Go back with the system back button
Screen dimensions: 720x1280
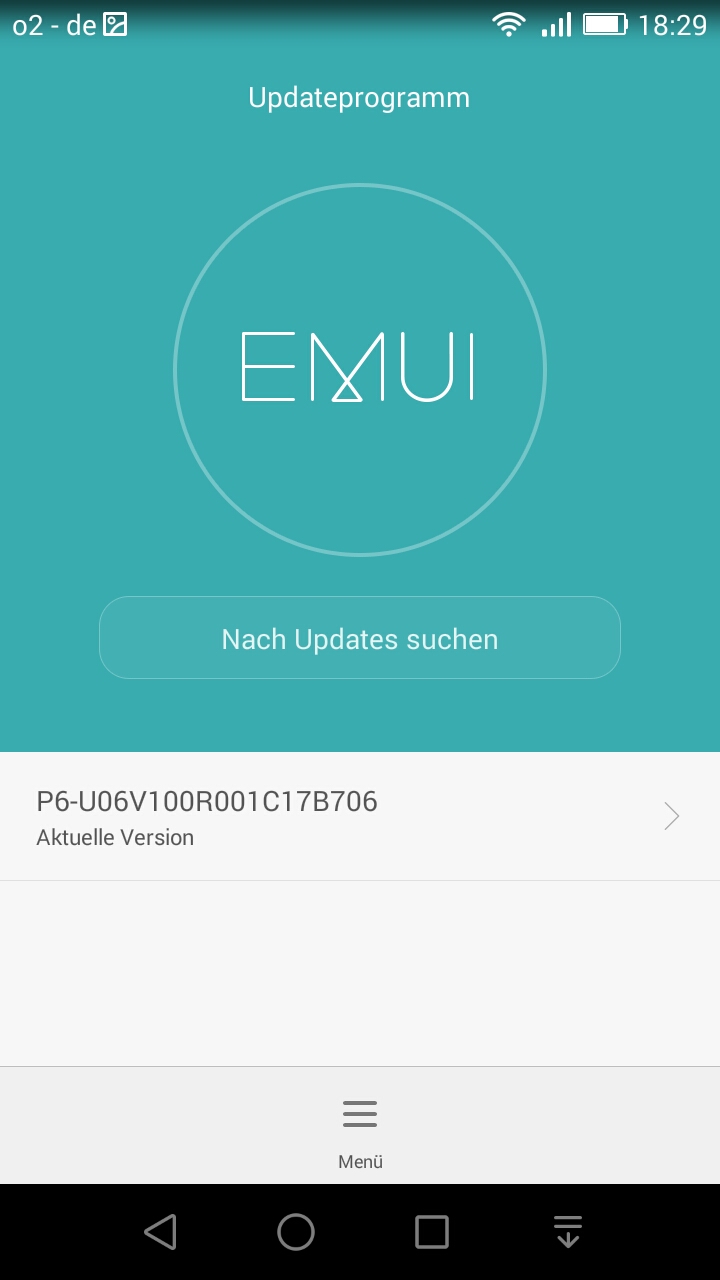coord(161,1232)
